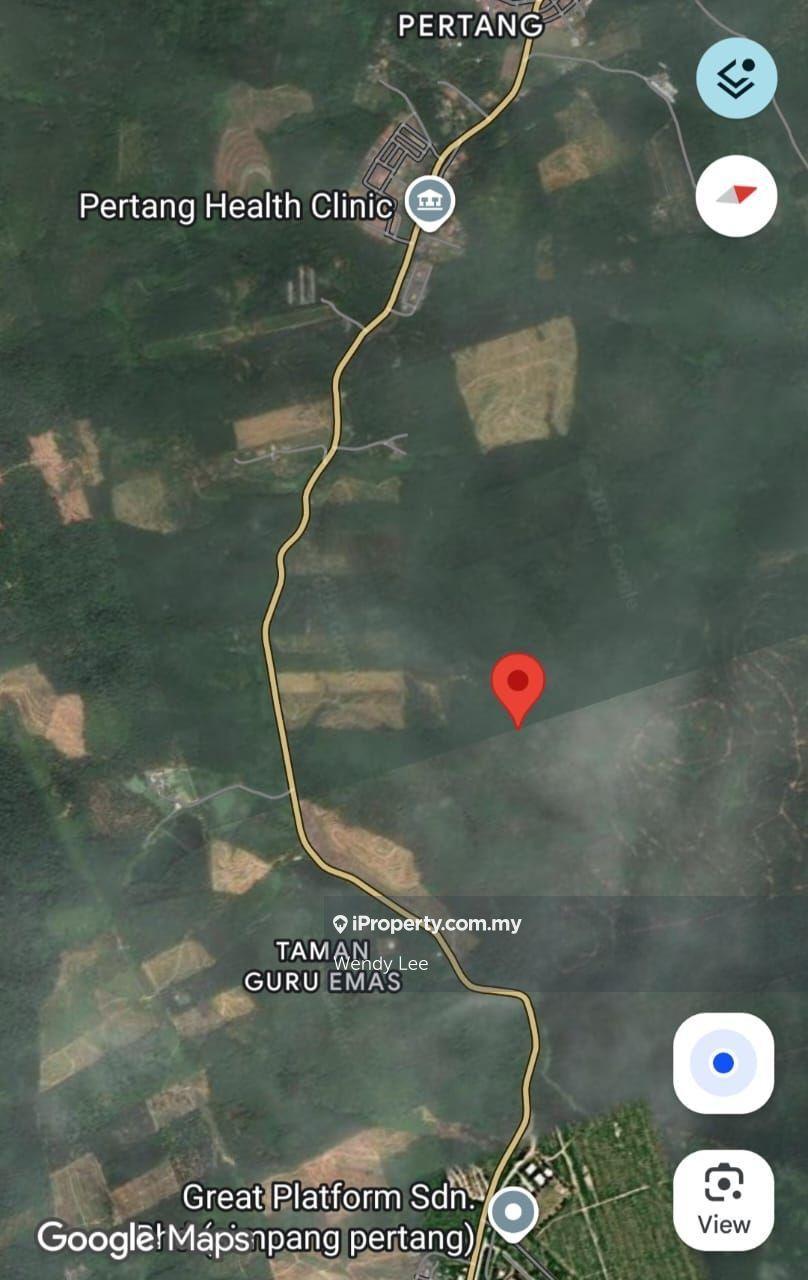Open the map layers selector
Image resolution: width=808 pixels, height=1280 pixels.
click(736, 78)
